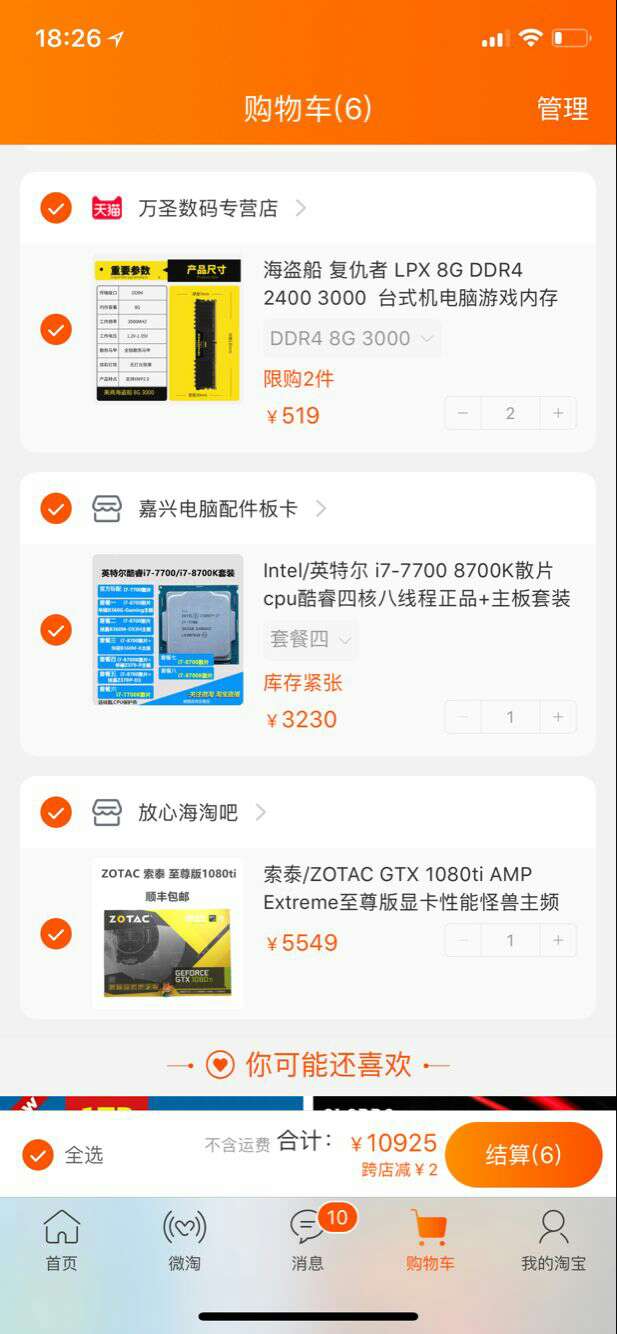Screen dimensions: 617x1334
Task: Switch to the 首页 tab
Action: click(x=61, y=1240)
